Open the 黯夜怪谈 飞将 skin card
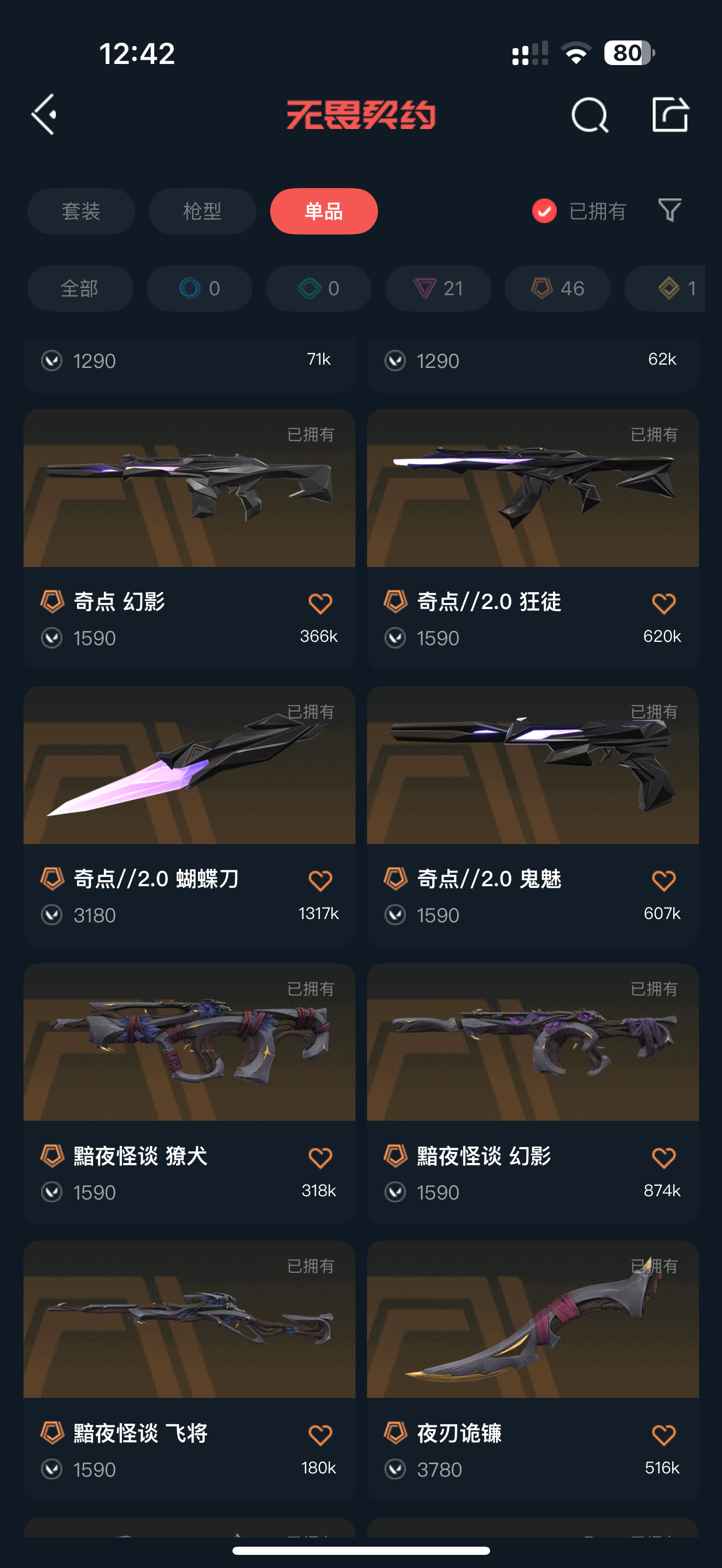The height and width of the screenshot is (1568, 722). coord(189,1371)
